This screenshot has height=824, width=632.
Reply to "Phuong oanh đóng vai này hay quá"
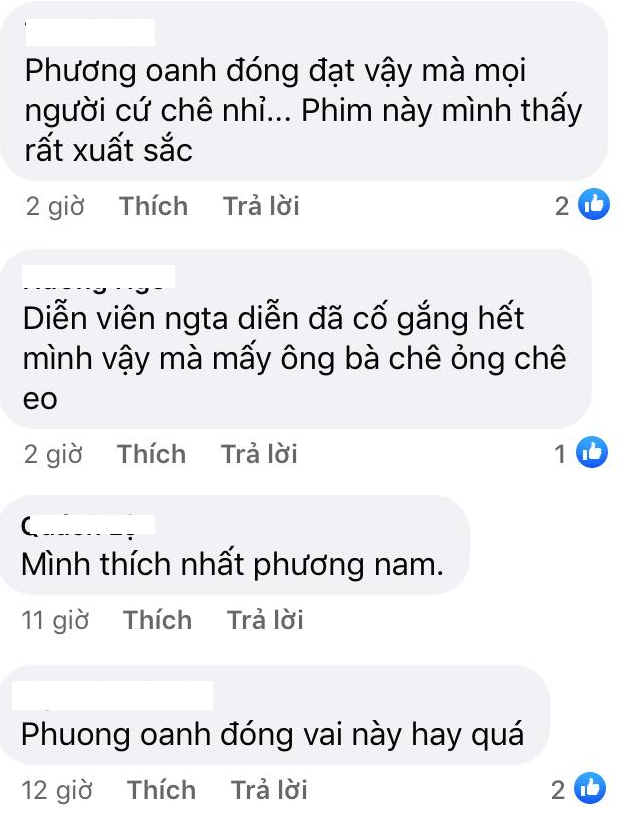[269, 791]
